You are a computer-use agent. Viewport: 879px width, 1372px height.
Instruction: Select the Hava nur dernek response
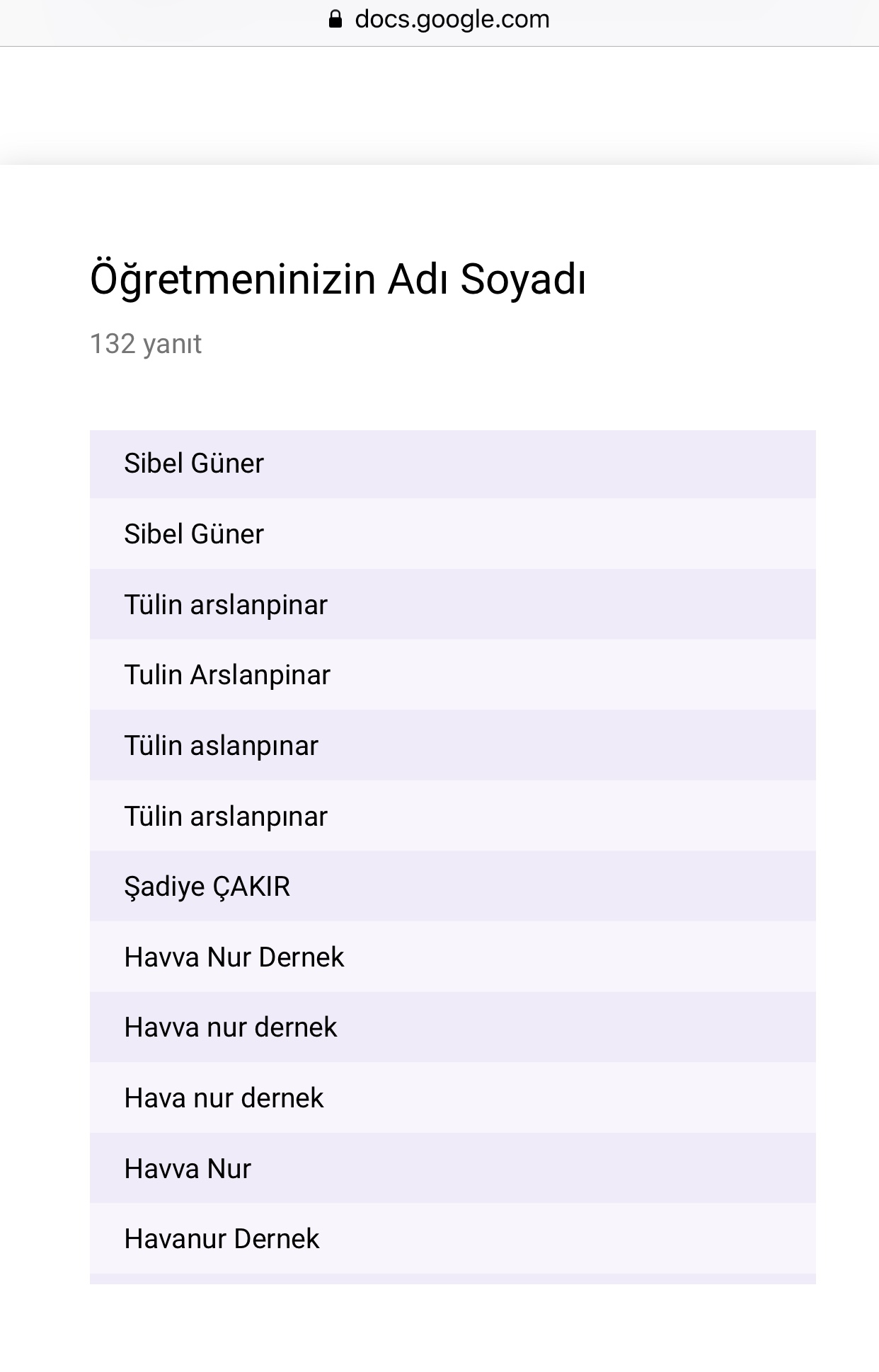(453, 1097)
